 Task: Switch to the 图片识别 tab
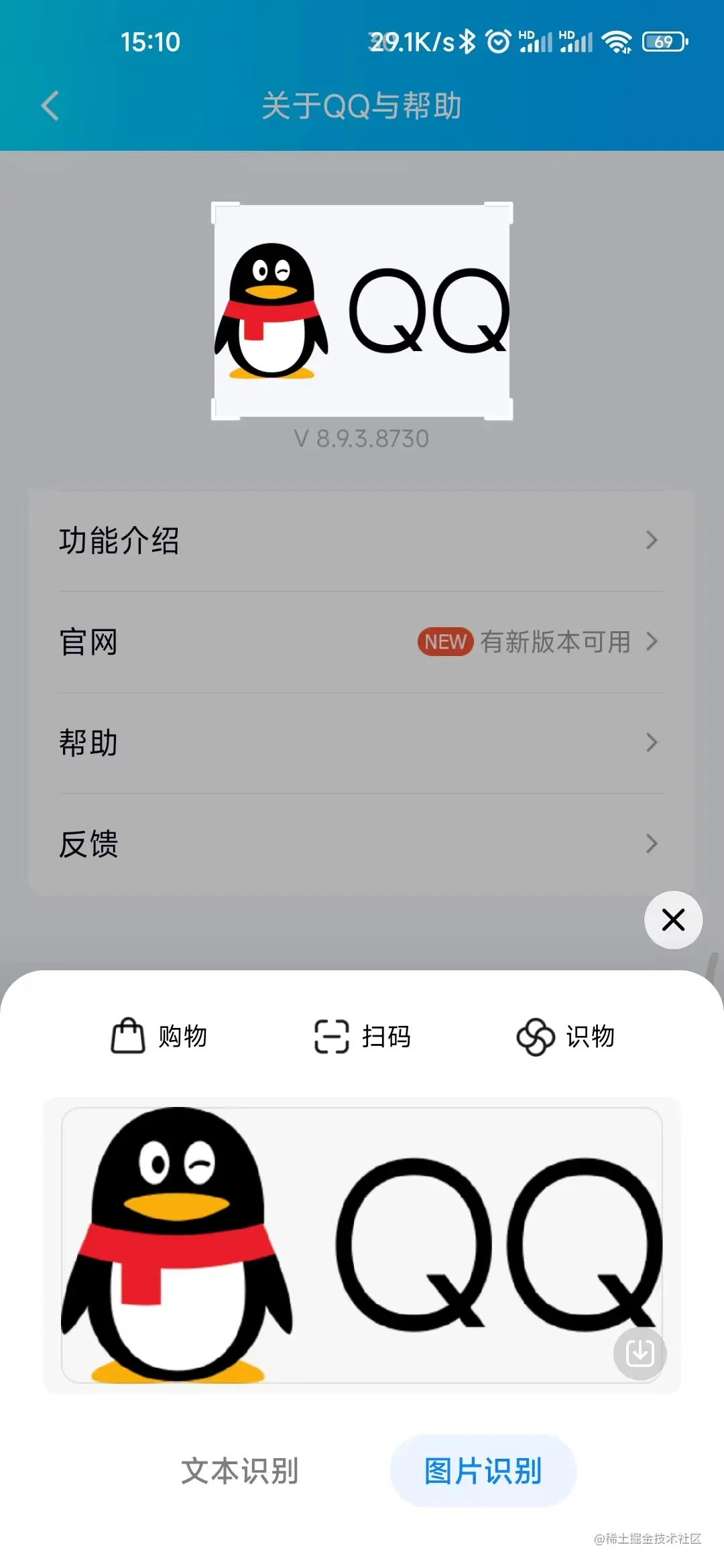click(483, 1471)
